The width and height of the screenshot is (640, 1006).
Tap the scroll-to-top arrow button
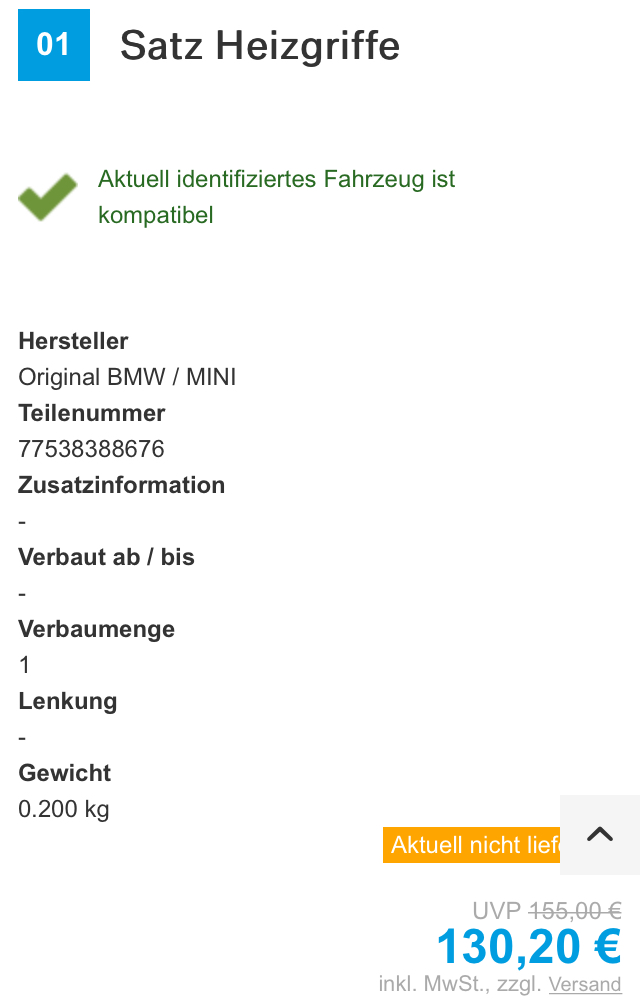(600, 835)
